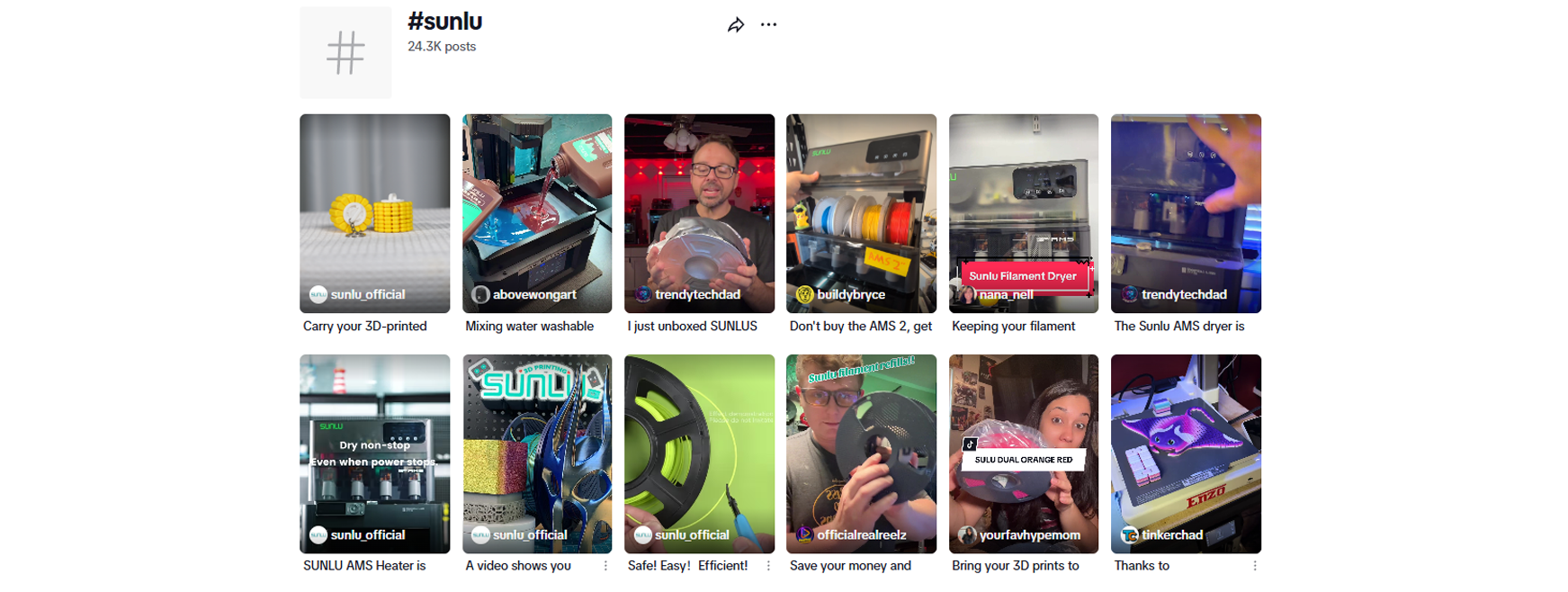1568x592 pixels.
Task: Watch buildybryce's 'Don't buy the AMS 2' video
Action: [x=861, y=212]
